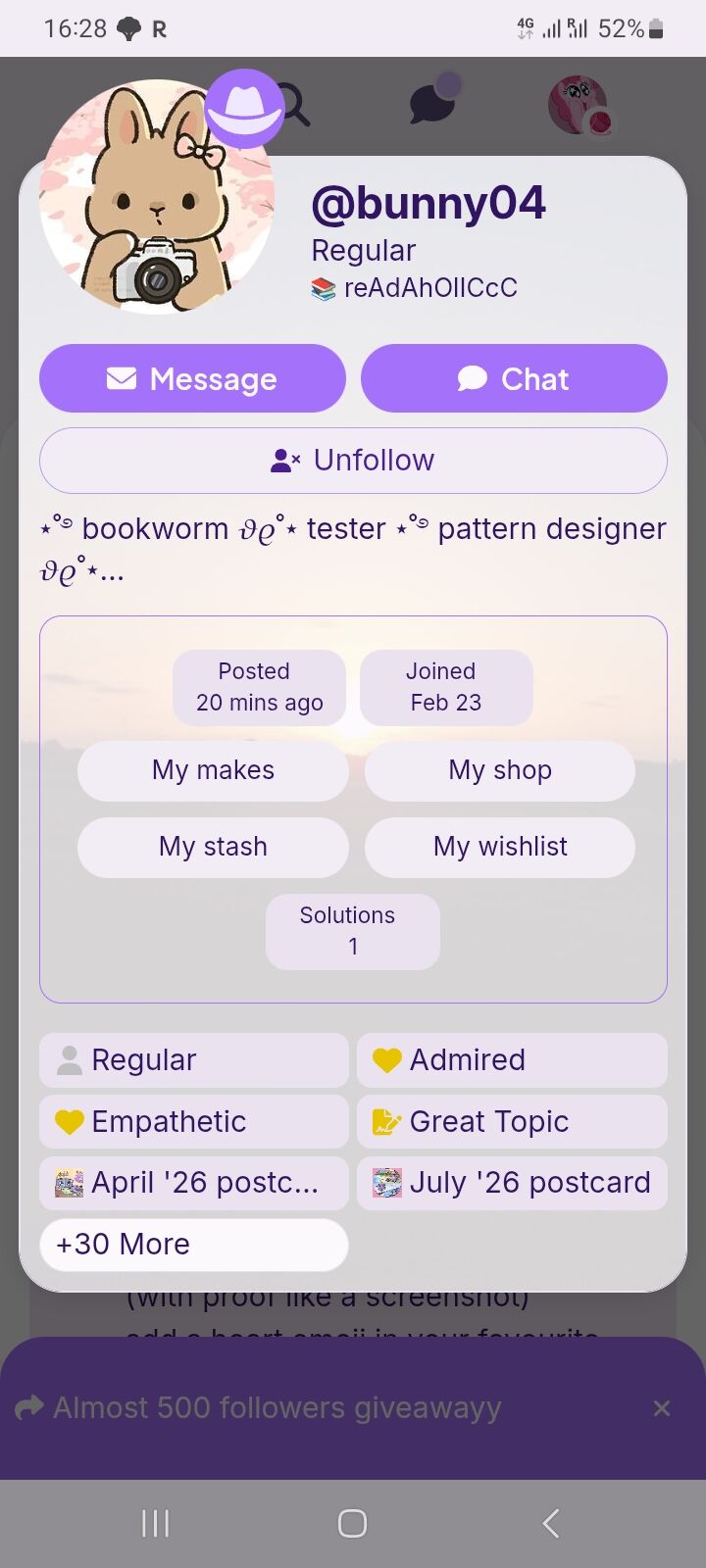Show +30 More badges

click(194, 1245)
